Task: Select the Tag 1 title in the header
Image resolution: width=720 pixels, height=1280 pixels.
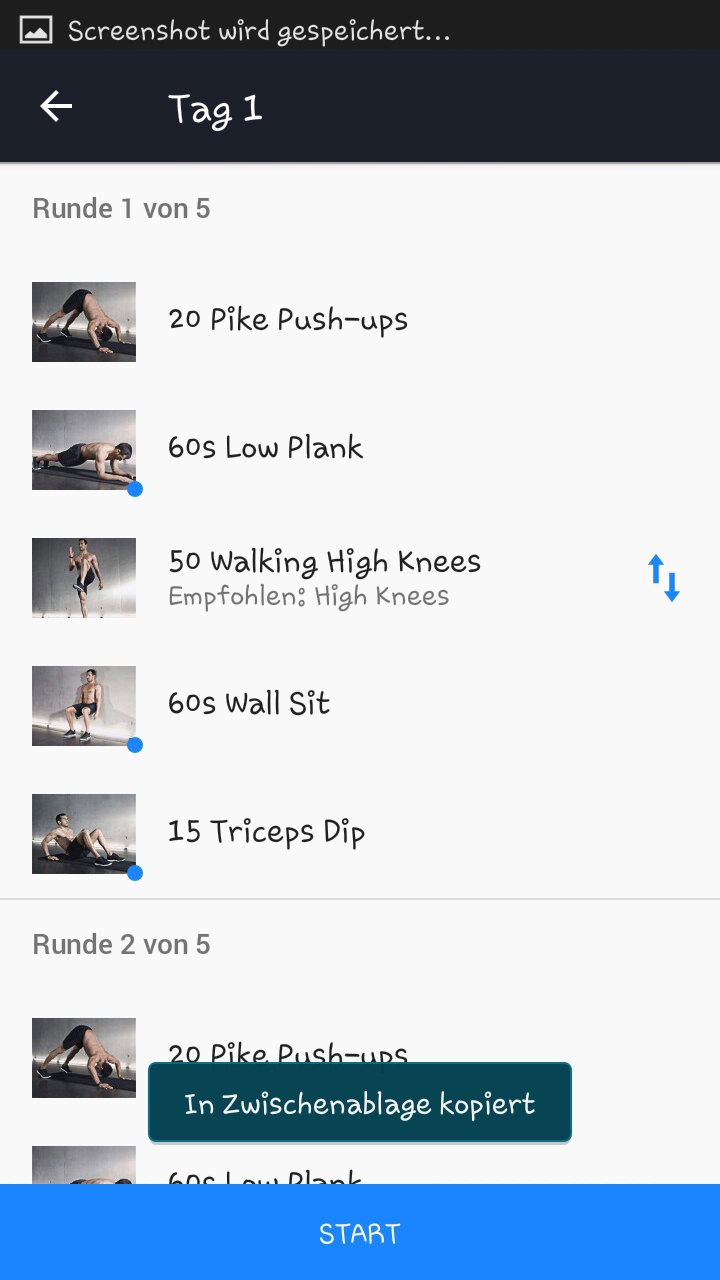Action: click(216, 108)
